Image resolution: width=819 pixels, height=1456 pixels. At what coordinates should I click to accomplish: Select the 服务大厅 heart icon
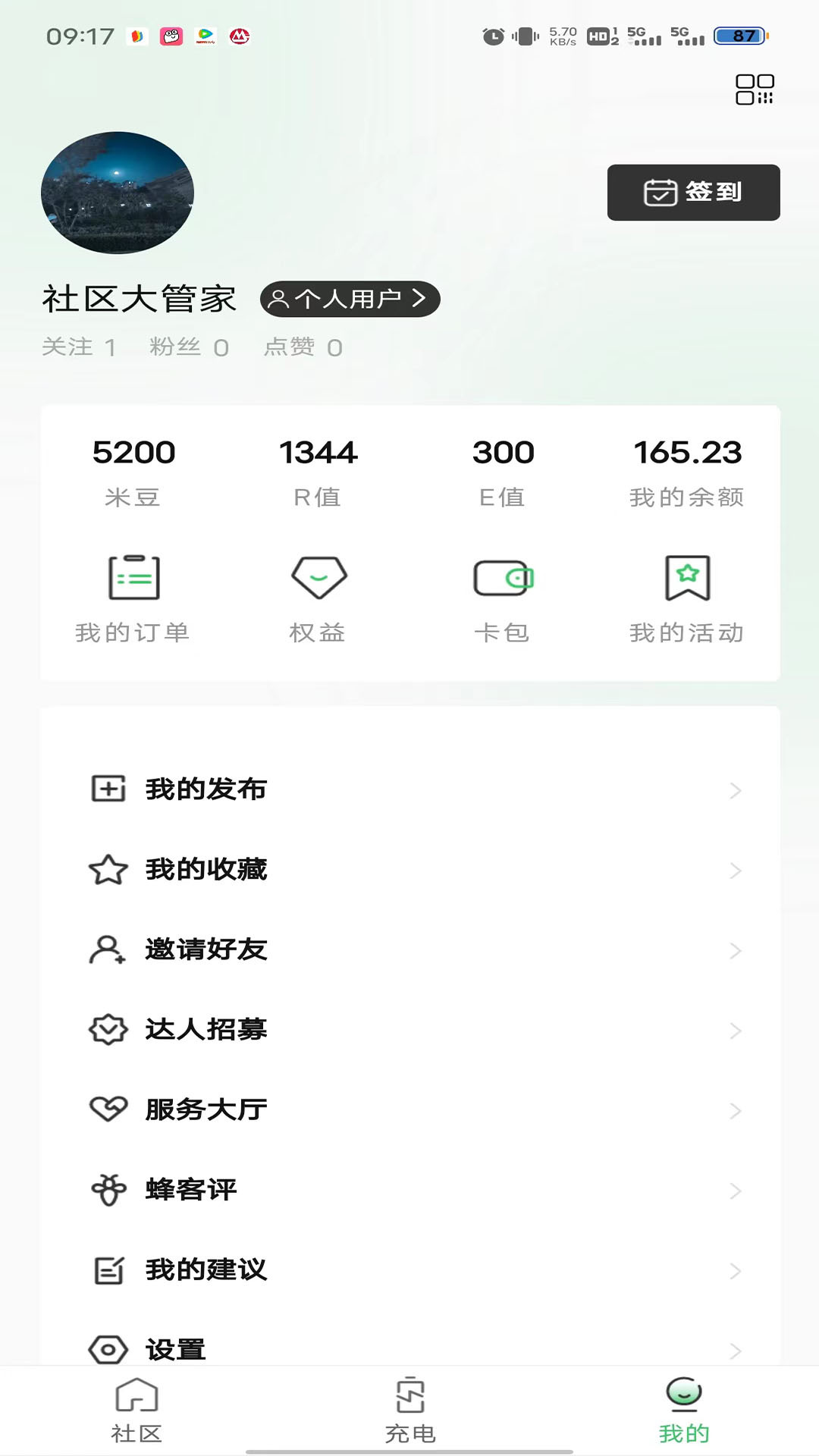pyautogui.click(x=108, y=1109)
